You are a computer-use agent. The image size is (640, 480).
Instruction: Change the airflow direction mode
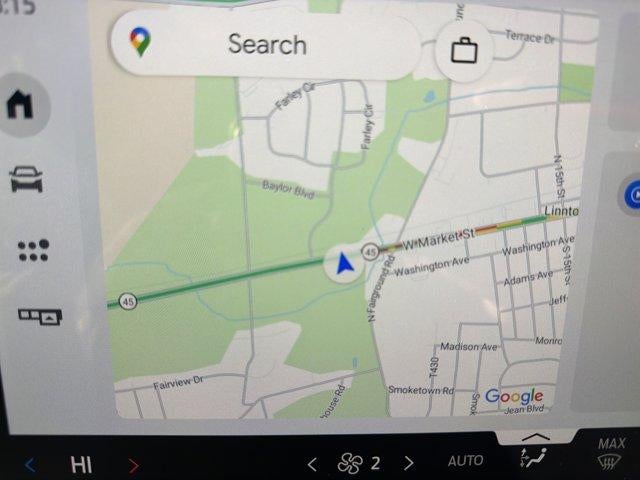[533, 458]
